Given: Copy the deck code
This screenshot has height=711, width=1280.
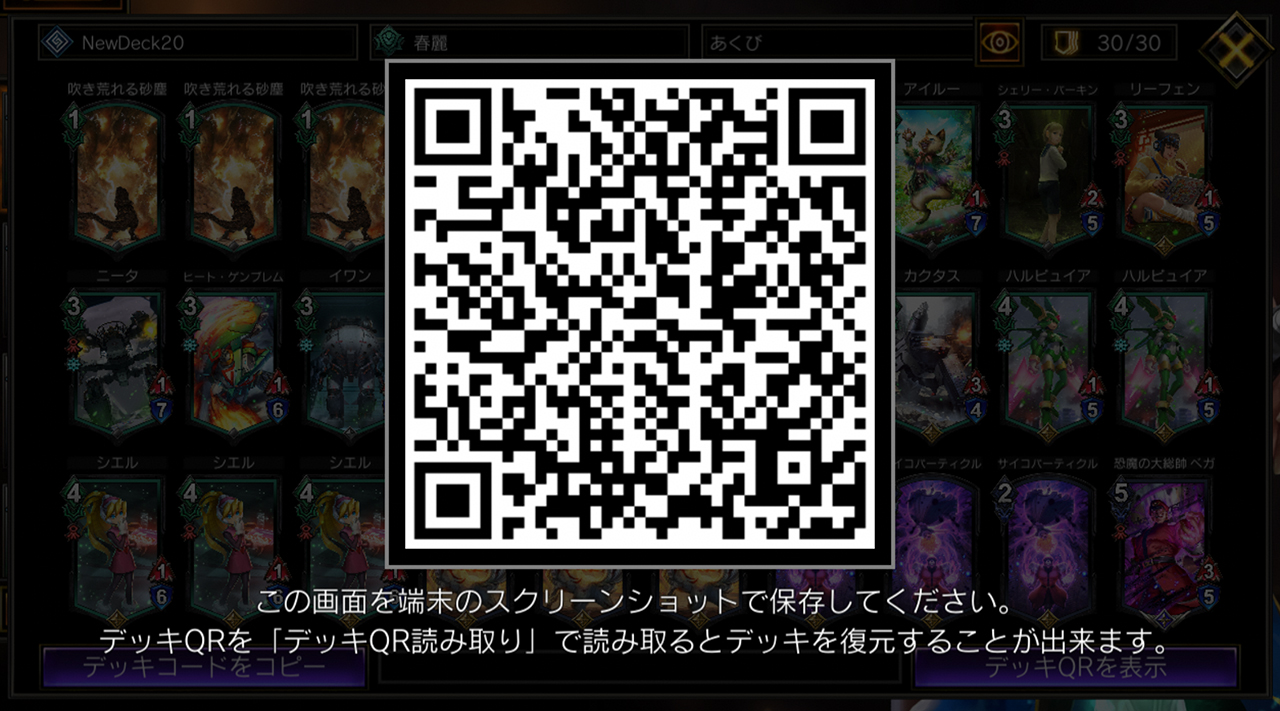Looking at the screenshot, I should click(x=204, y=667).
